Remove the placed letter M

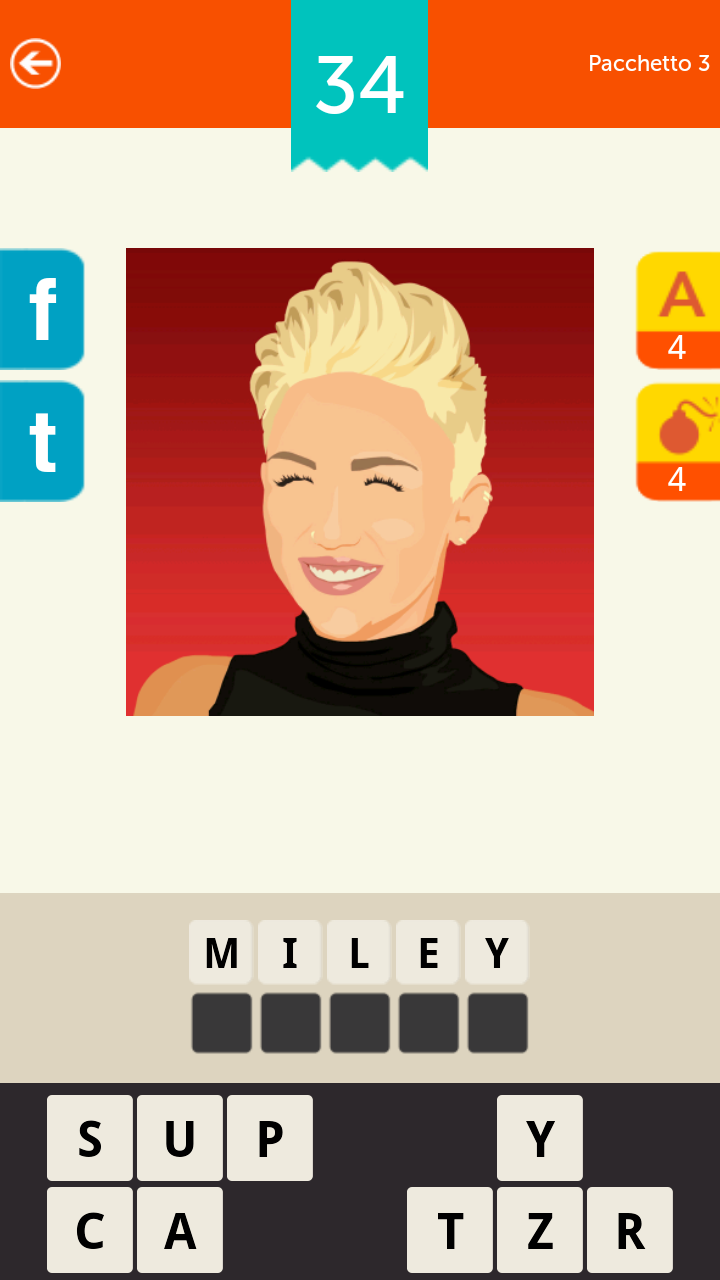[221, 953]
